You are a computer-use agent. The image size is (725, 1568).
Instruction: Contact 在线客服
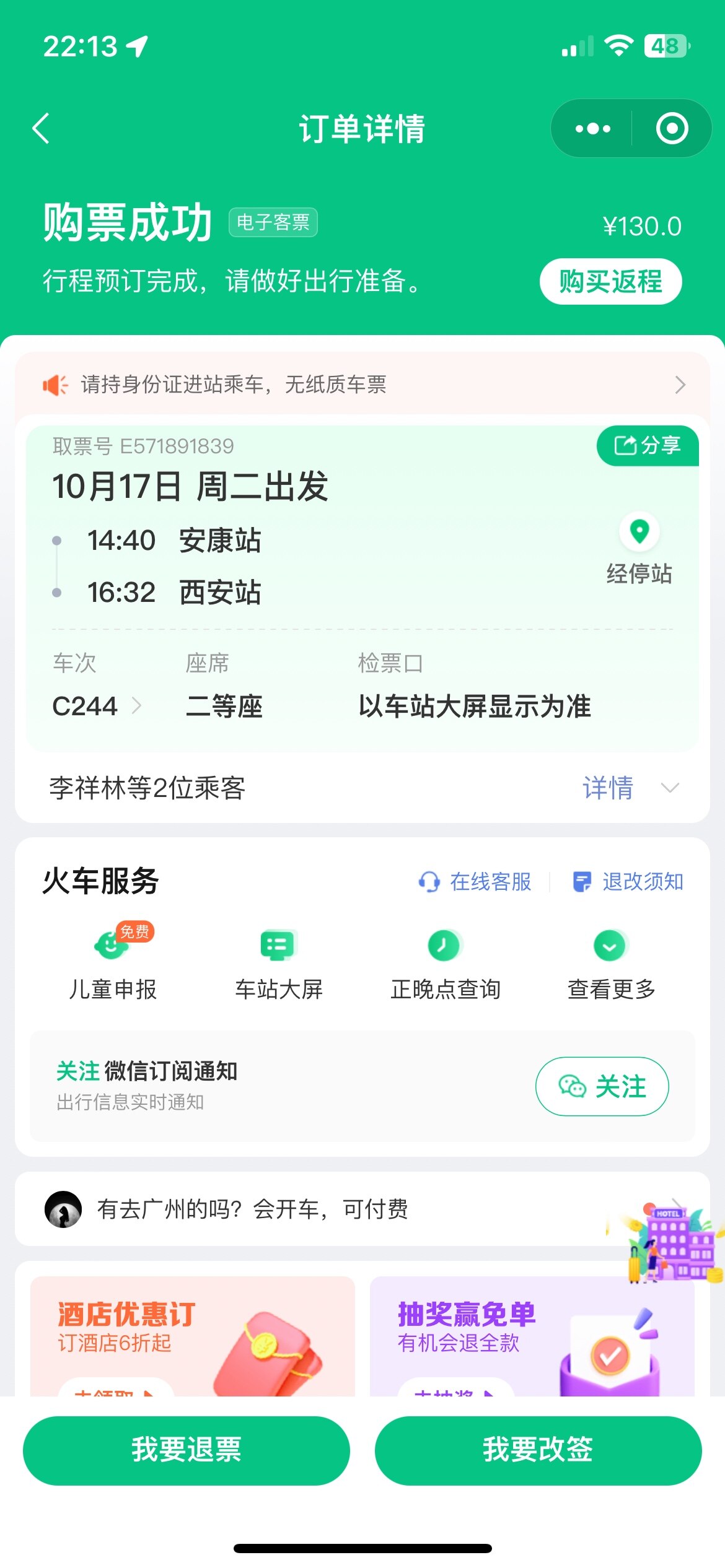[x=475, y=881]
